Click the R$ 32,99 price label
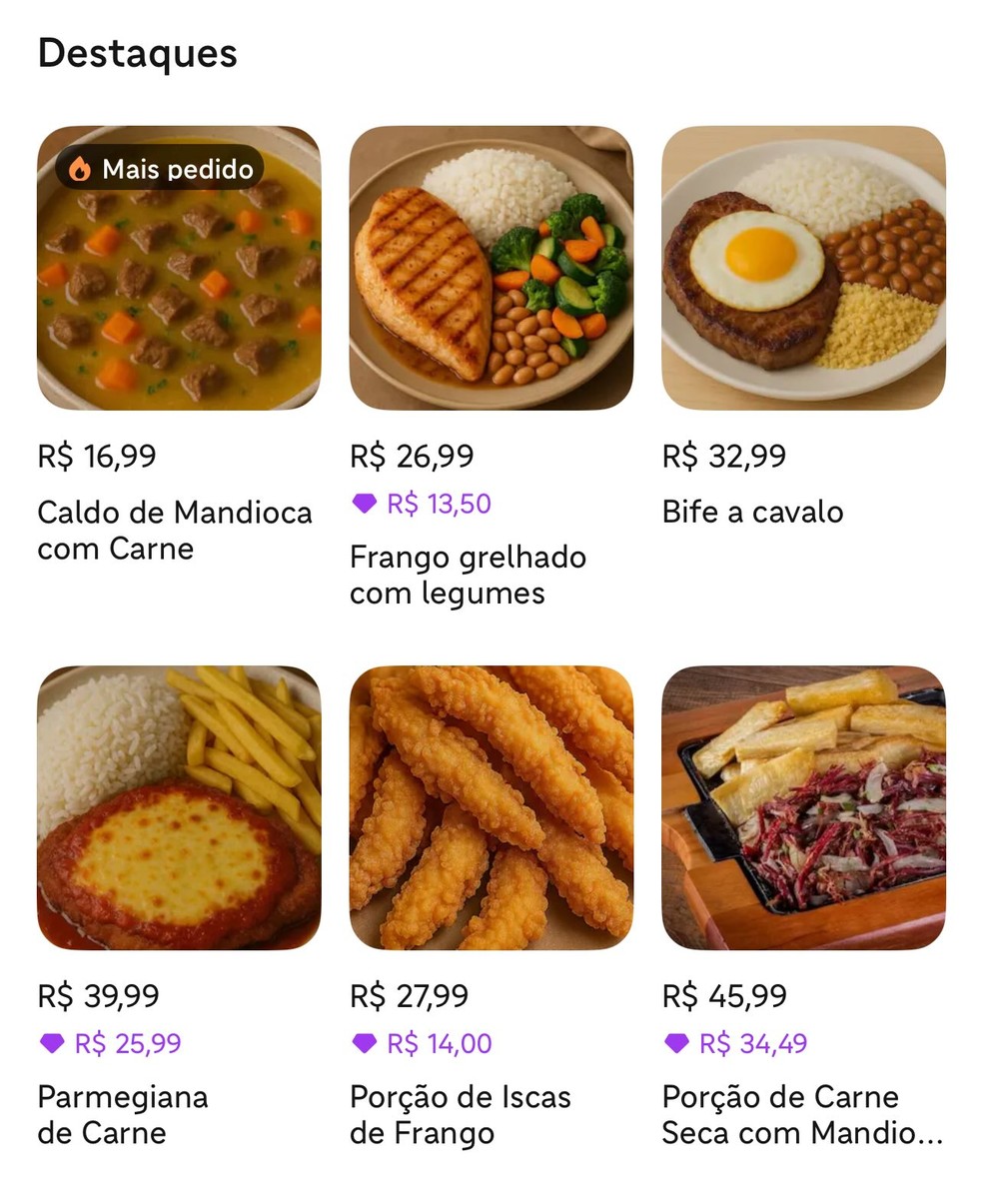The width and height of the screenshot is (983, 1204). click(723, 456)
